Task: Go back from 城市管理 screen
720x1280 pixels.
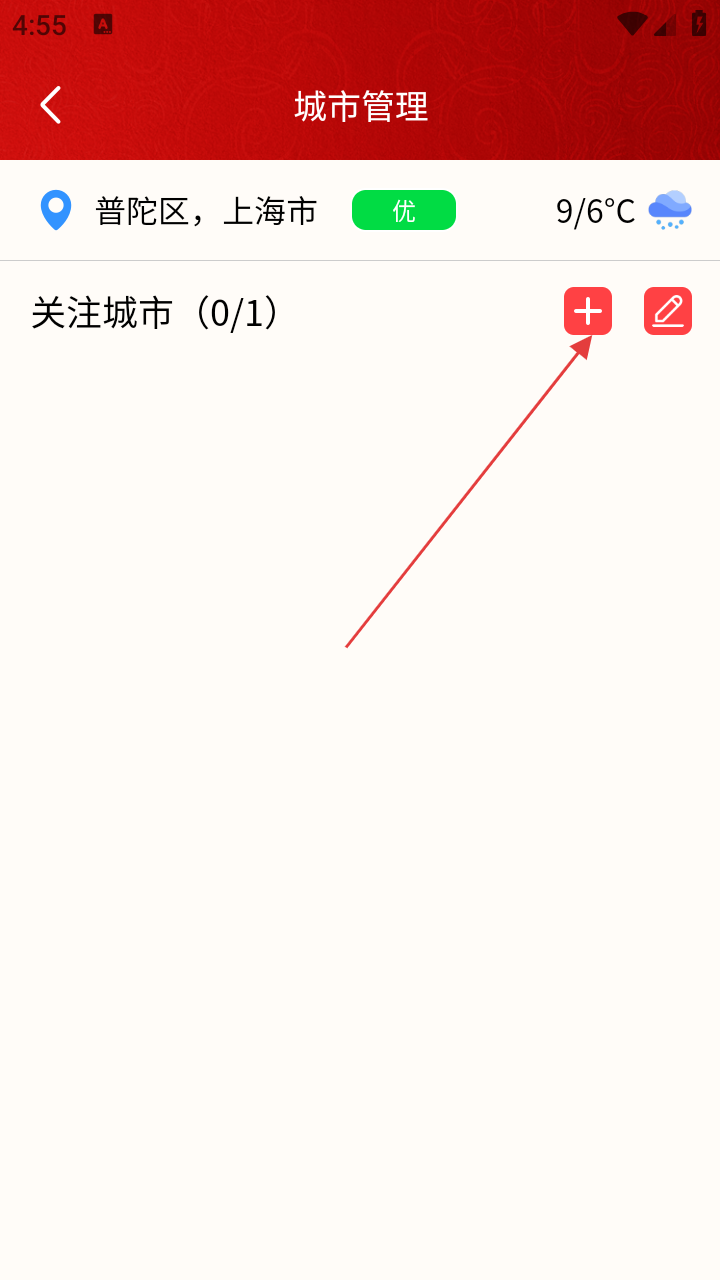Action: (x=51, y=105)
